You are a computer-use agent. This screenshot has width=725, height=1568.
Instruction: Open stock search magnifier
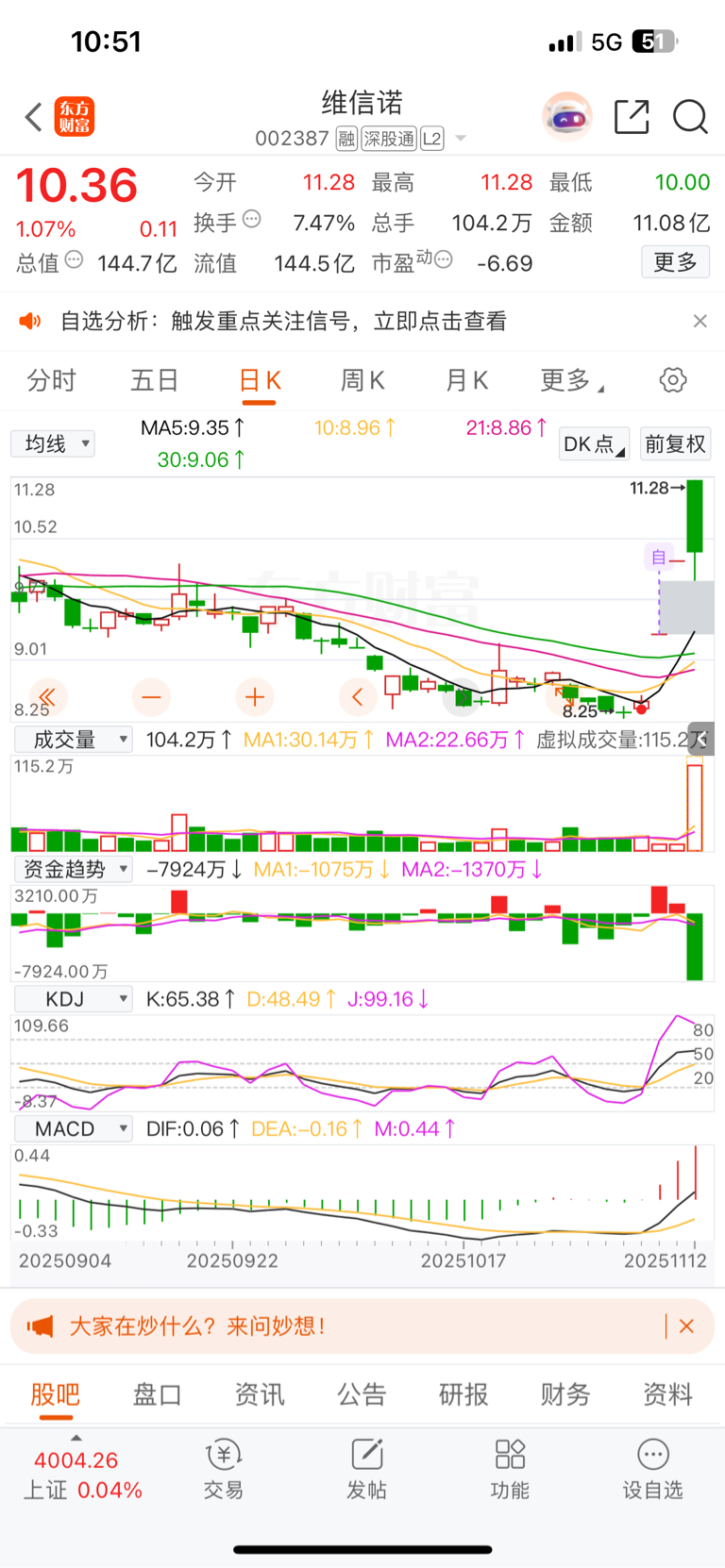click(690, 117)
